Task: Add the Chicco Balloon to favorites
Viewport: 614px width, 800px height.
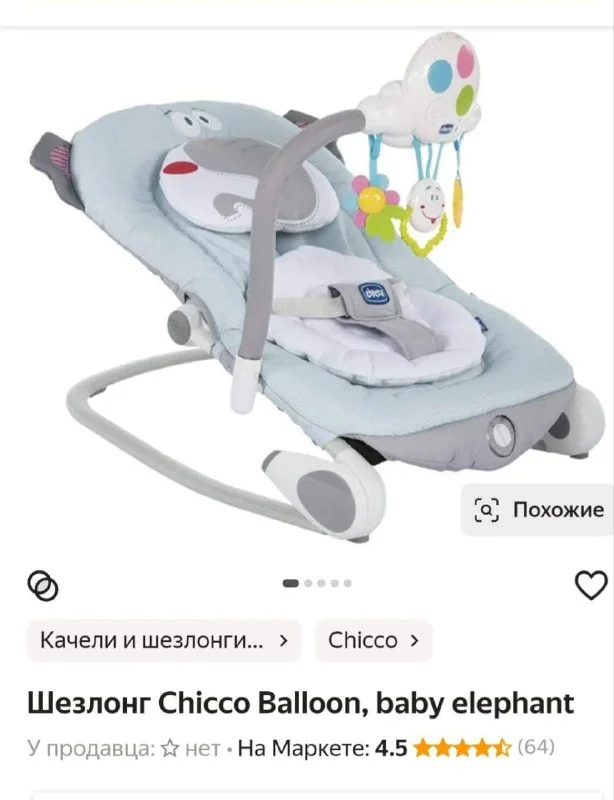Action: pyautogui.click(x=592, y=585)
